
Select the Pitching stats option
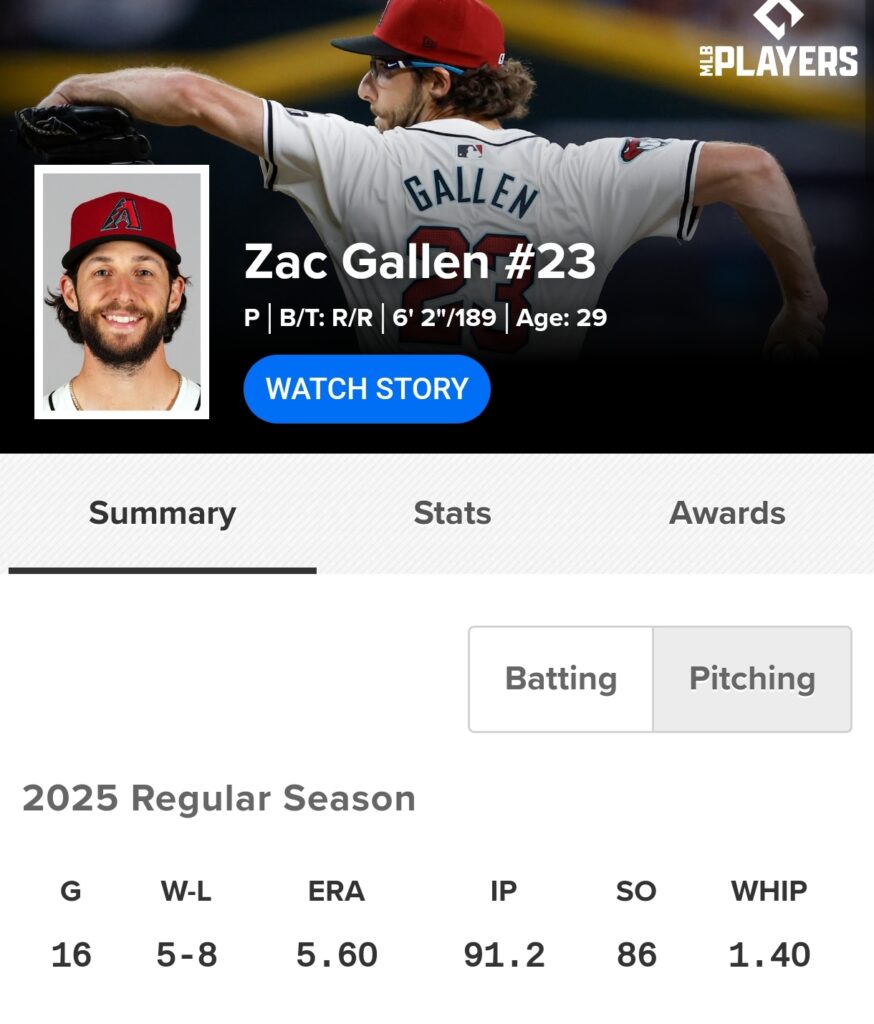(x=752, y=679)
